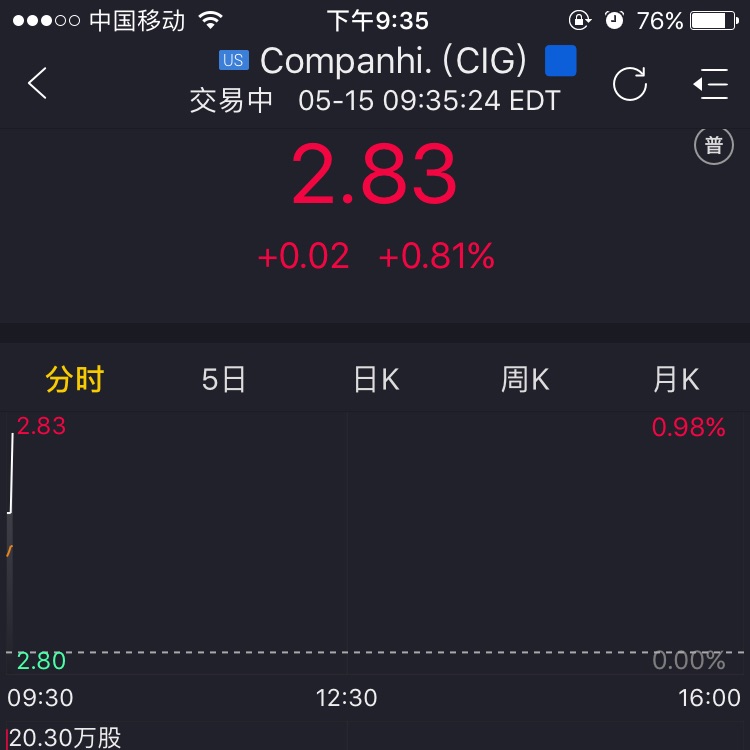Show the 周K weekly chart
Viewport: 750px width, 750px height.
tap(525, 380)
